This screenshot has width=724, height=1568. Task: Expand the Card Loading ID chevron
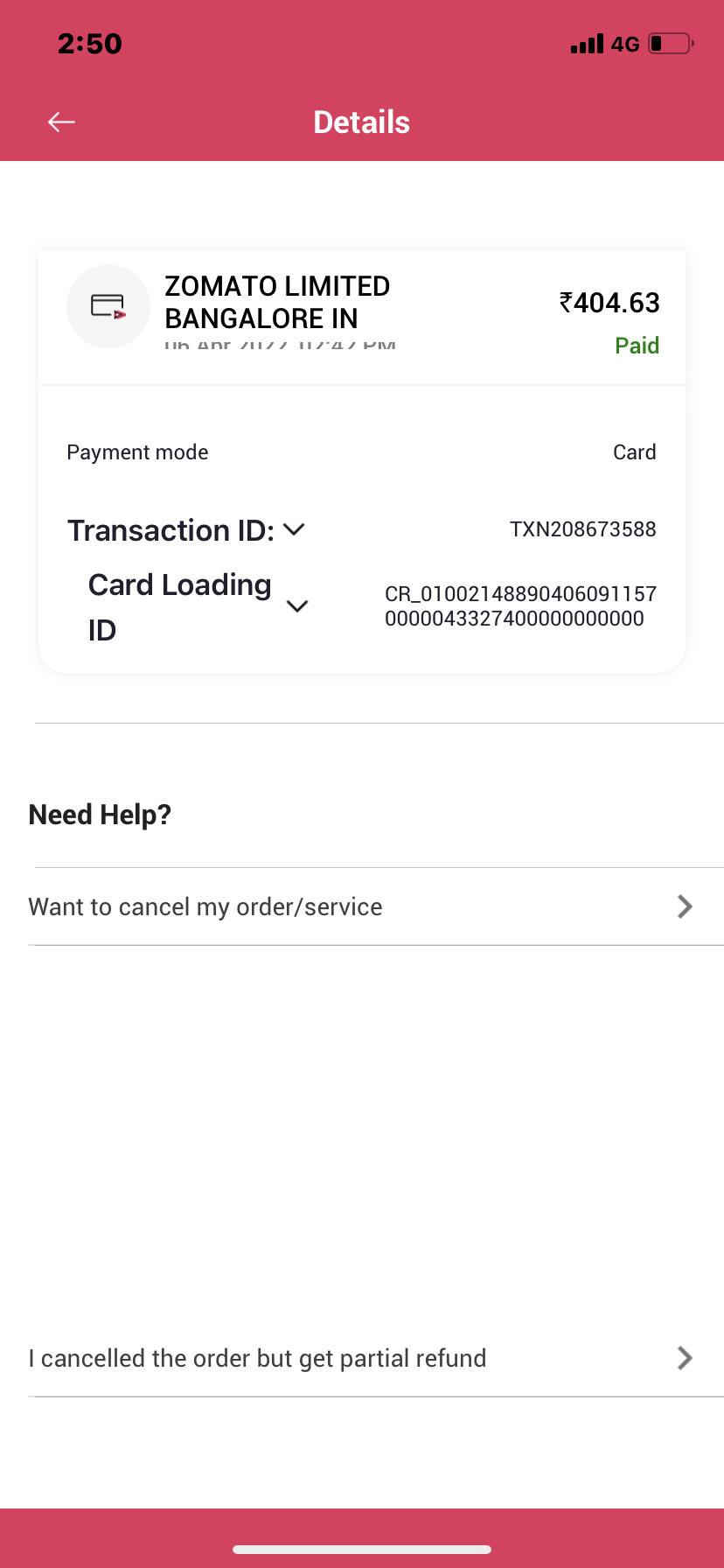pyautogui.click(x=297, y=606)
